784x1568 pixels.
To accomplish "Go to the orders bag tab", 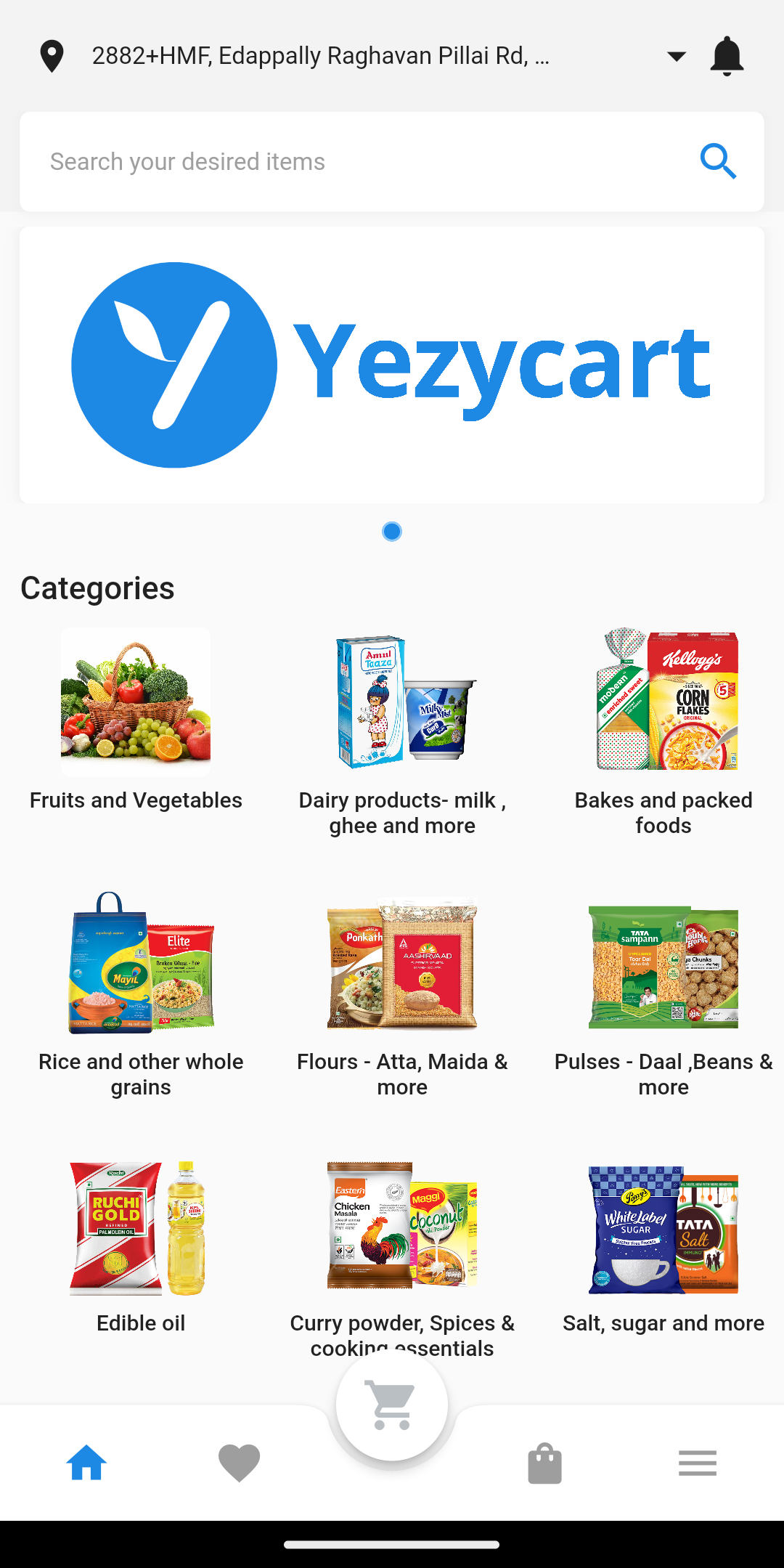I will click(x=544, y=1463).
